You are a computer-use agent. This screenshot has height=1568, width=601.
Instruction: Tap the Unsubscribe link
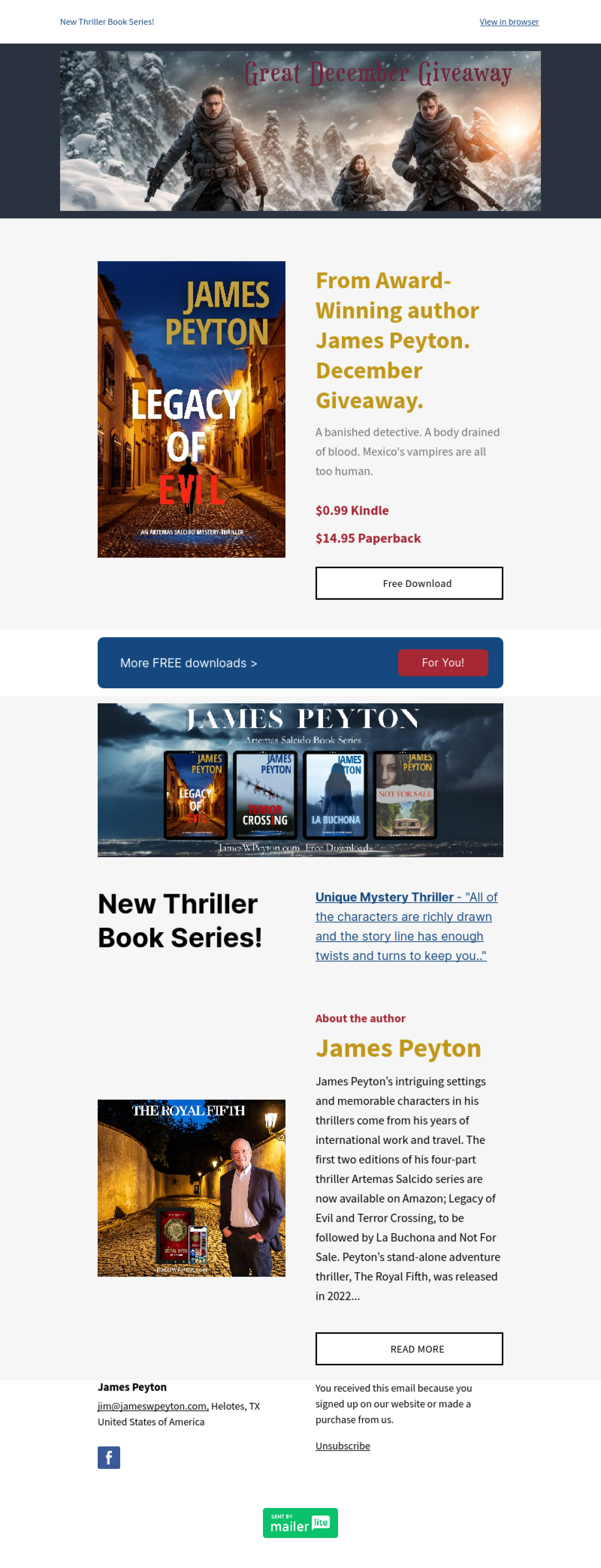tap(342, 1446)
